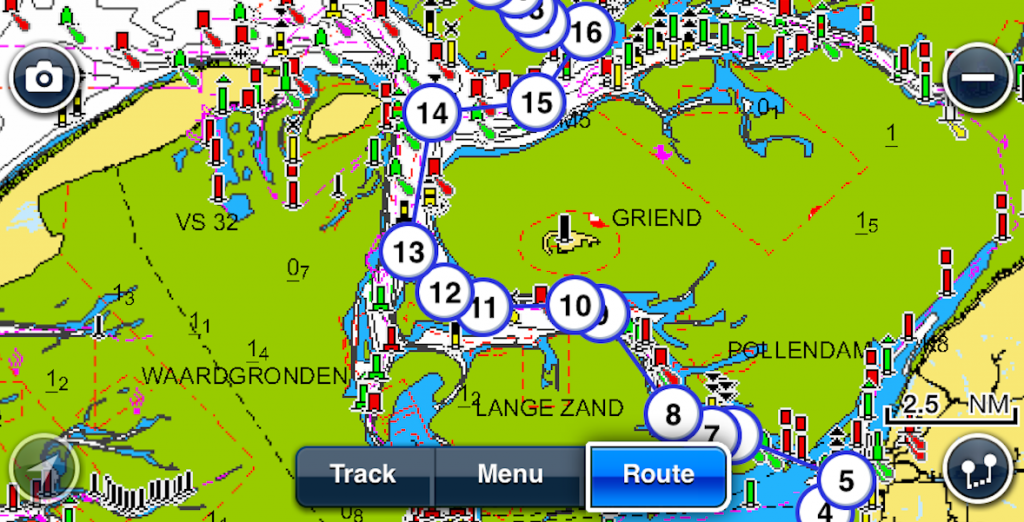
Task: Open the Menu tab
Action: [x=510, y=475]
